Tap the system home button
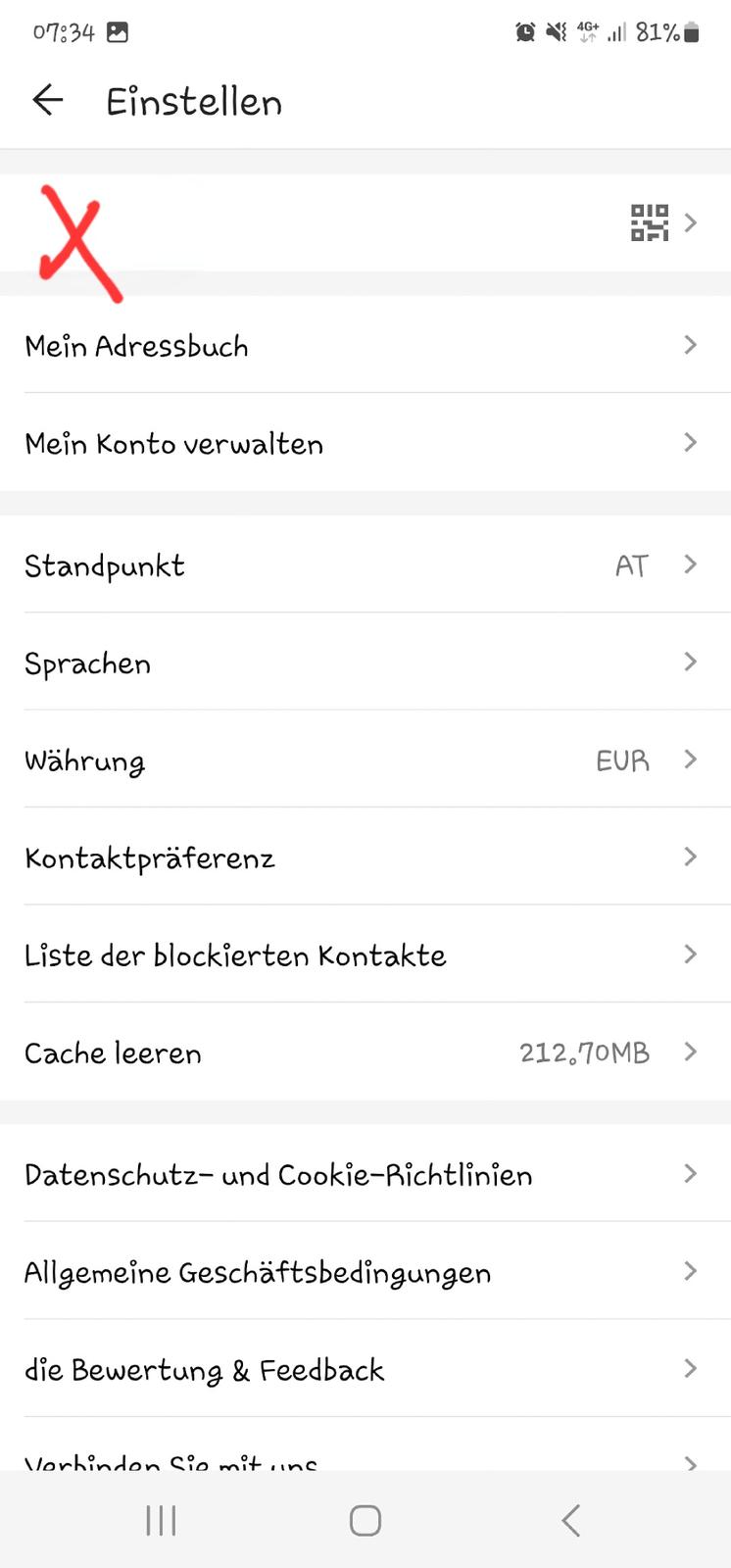The width and height of the screenshot is (731, 1568). tap(365, 1520)
